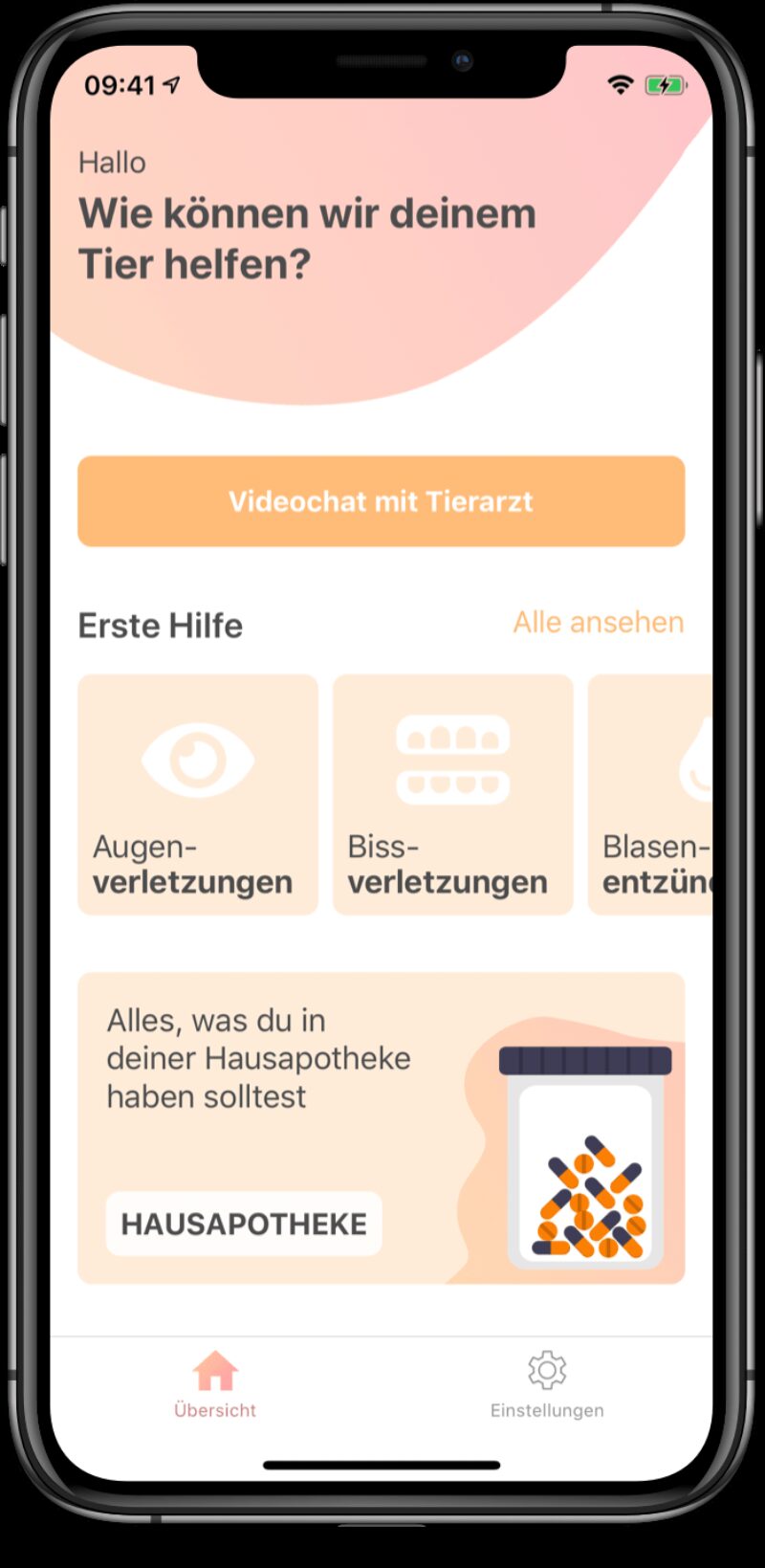Tap the HAUSAPOTHEKE button

[243, 1223]
